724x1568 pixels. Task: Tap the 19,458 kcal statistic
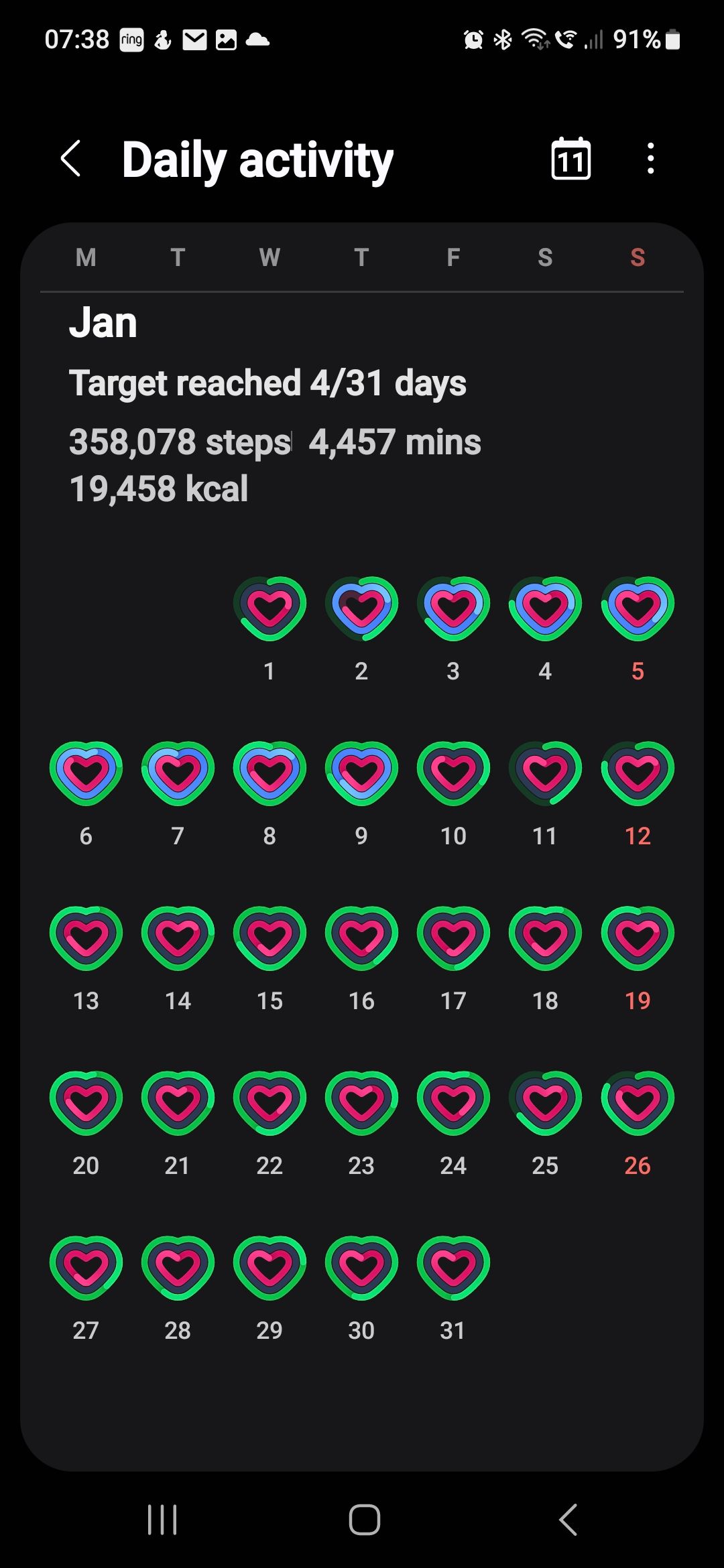(x=159, y=488)
